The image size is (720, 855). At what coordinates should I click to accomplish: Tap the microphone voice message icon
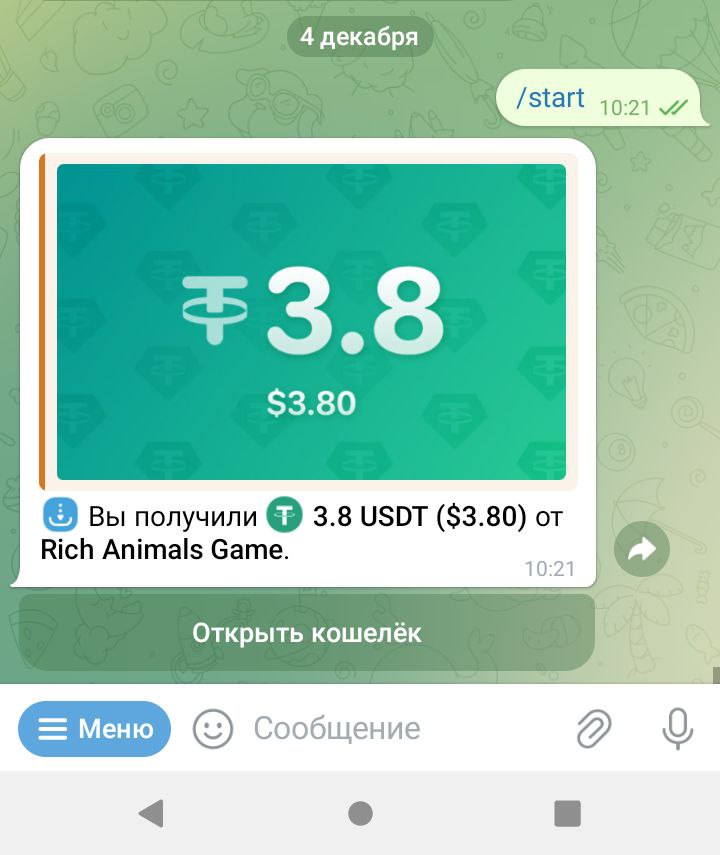pos(677,729)
